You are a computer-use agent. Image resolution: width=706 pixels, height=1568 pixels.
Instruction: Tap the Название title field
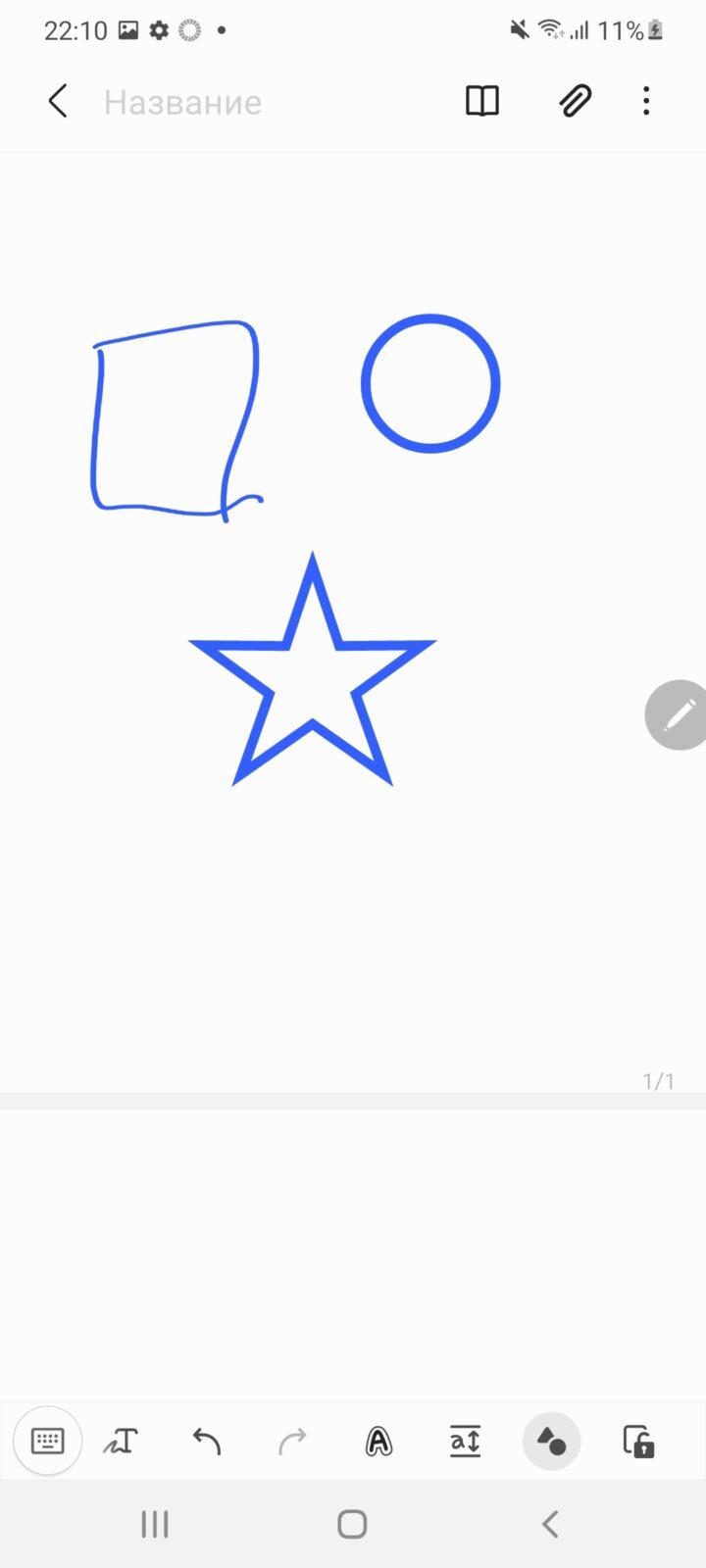(183, 102)
